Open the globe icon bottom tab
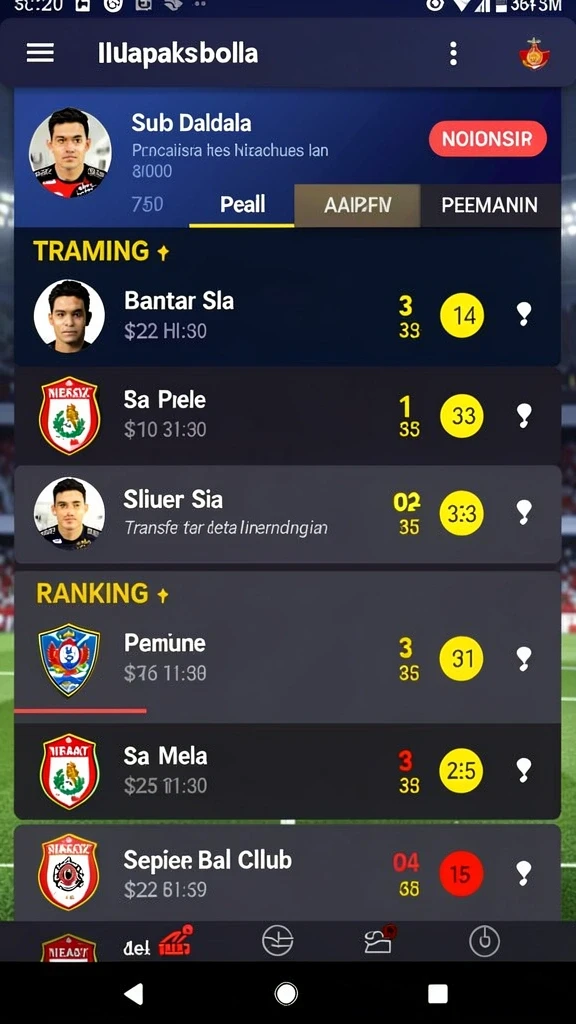This screenshot has width=576, height=1024. coord(278,942)
